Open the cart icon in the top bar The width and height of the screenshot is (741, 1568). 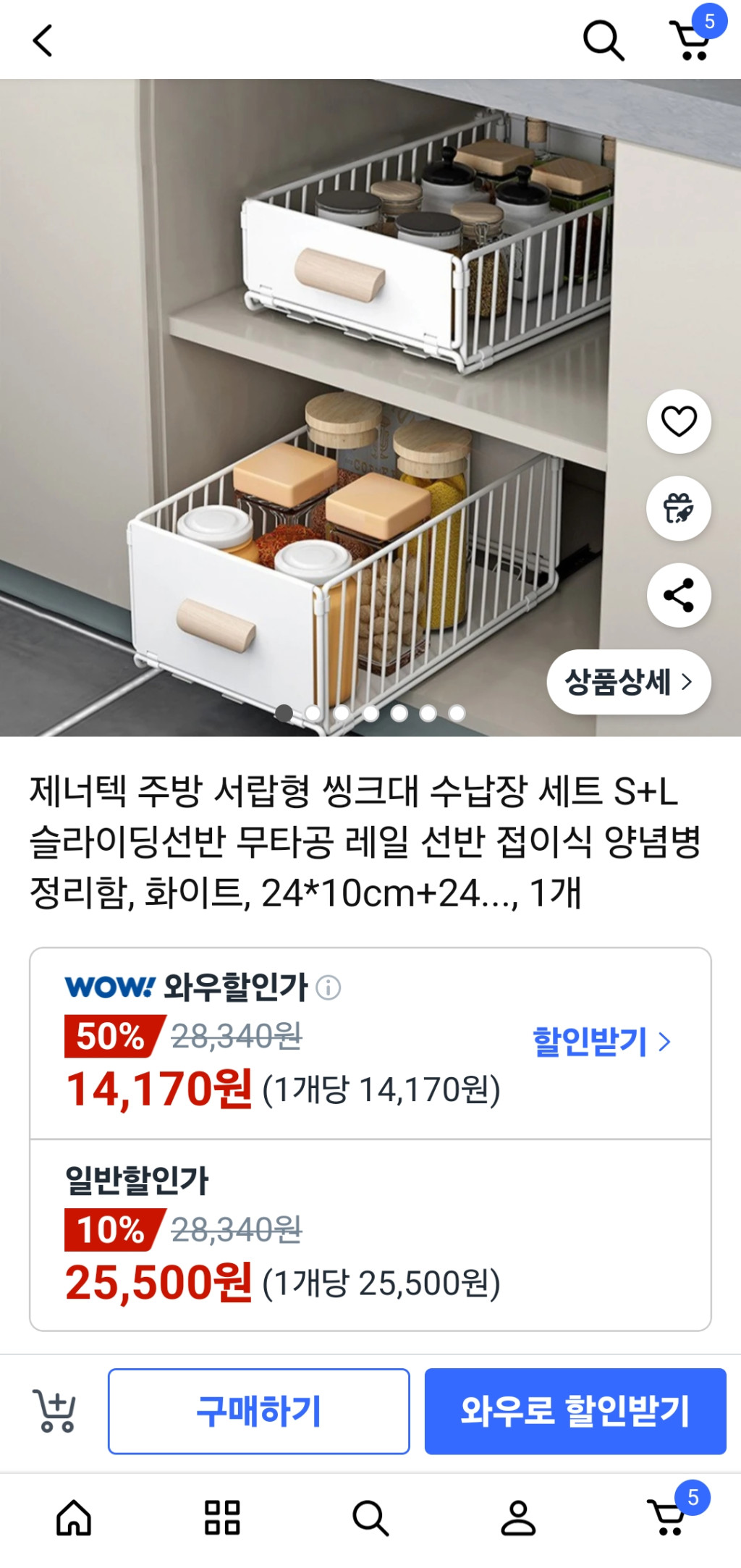pyautogui.click(x=691, y=41)
